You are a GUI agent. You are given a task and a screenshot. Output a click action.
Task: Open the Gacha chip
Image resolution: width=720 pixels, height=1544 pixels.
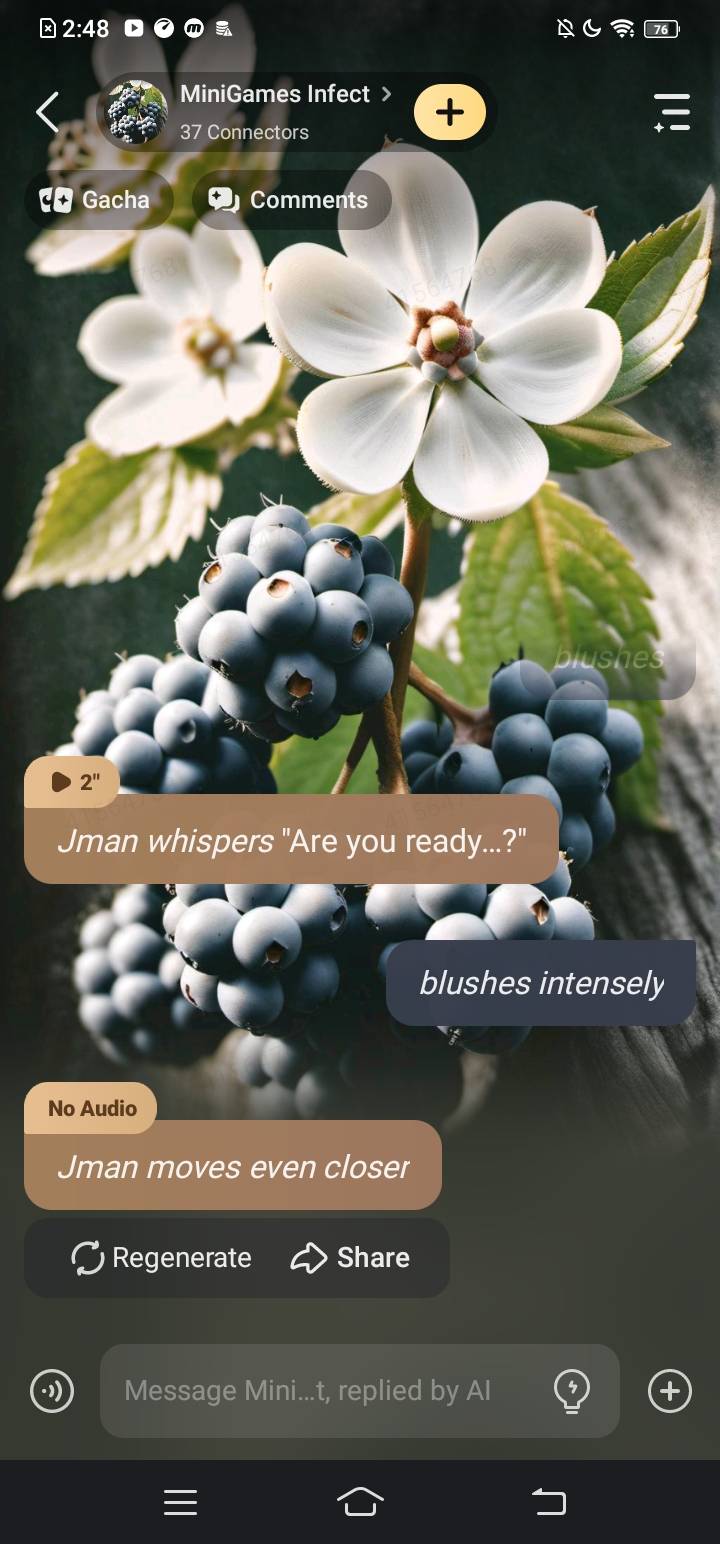tap(98, 200)
